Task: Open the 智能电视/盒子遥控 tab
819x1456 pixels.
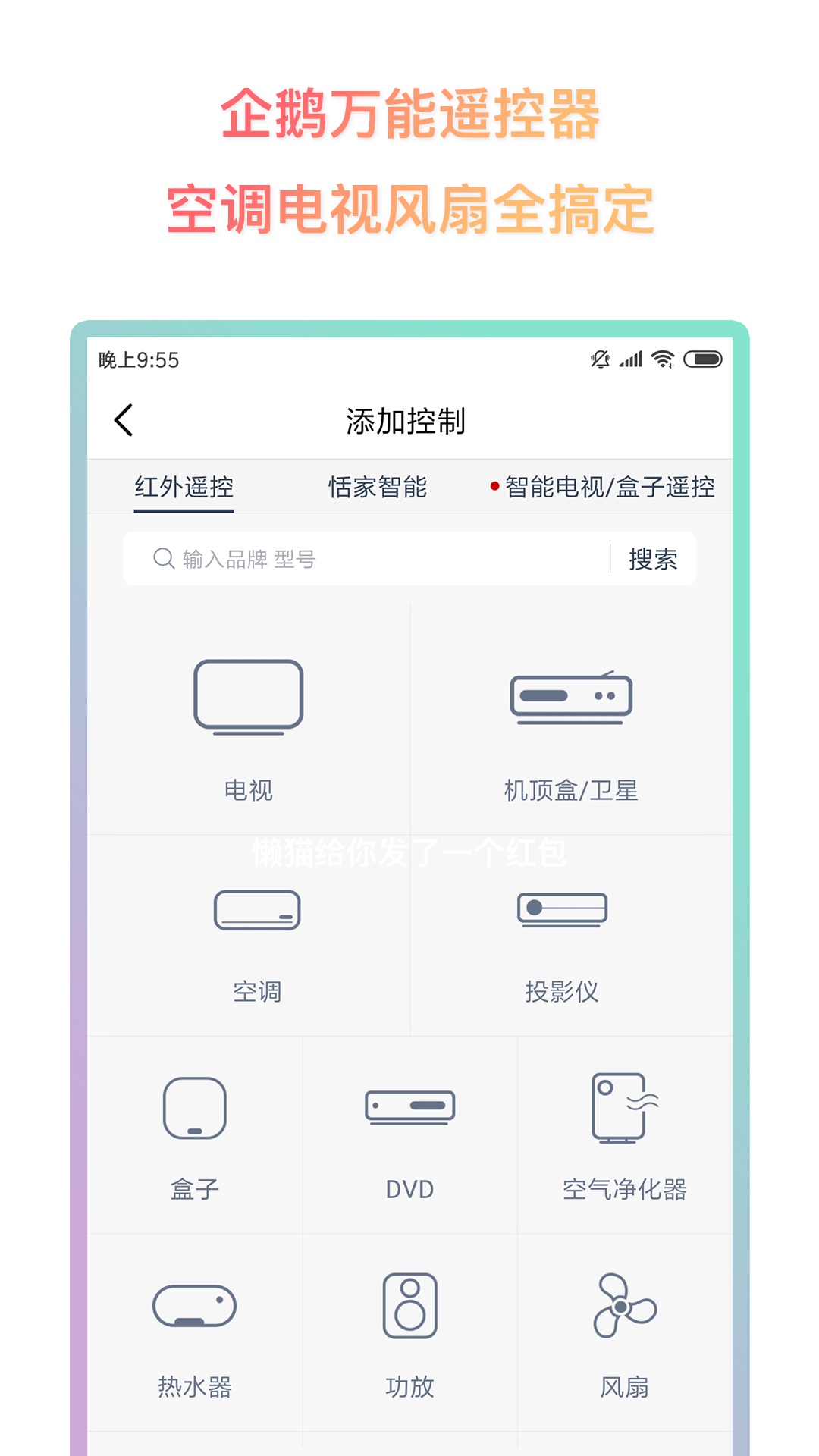Action: (606, 488)
